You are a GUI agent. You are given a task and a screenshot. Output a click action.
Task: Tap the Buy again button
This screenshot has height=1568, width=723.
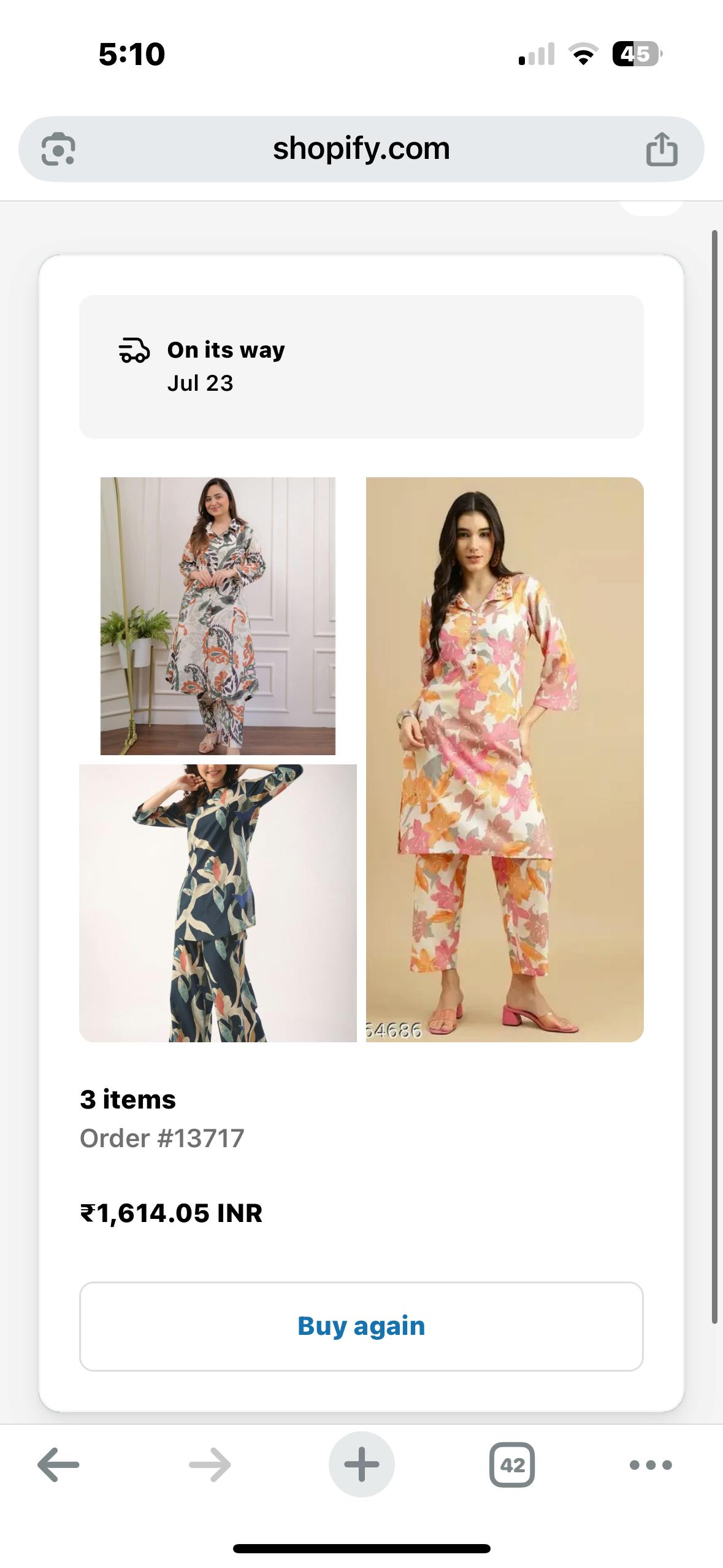pos(361,1326)
